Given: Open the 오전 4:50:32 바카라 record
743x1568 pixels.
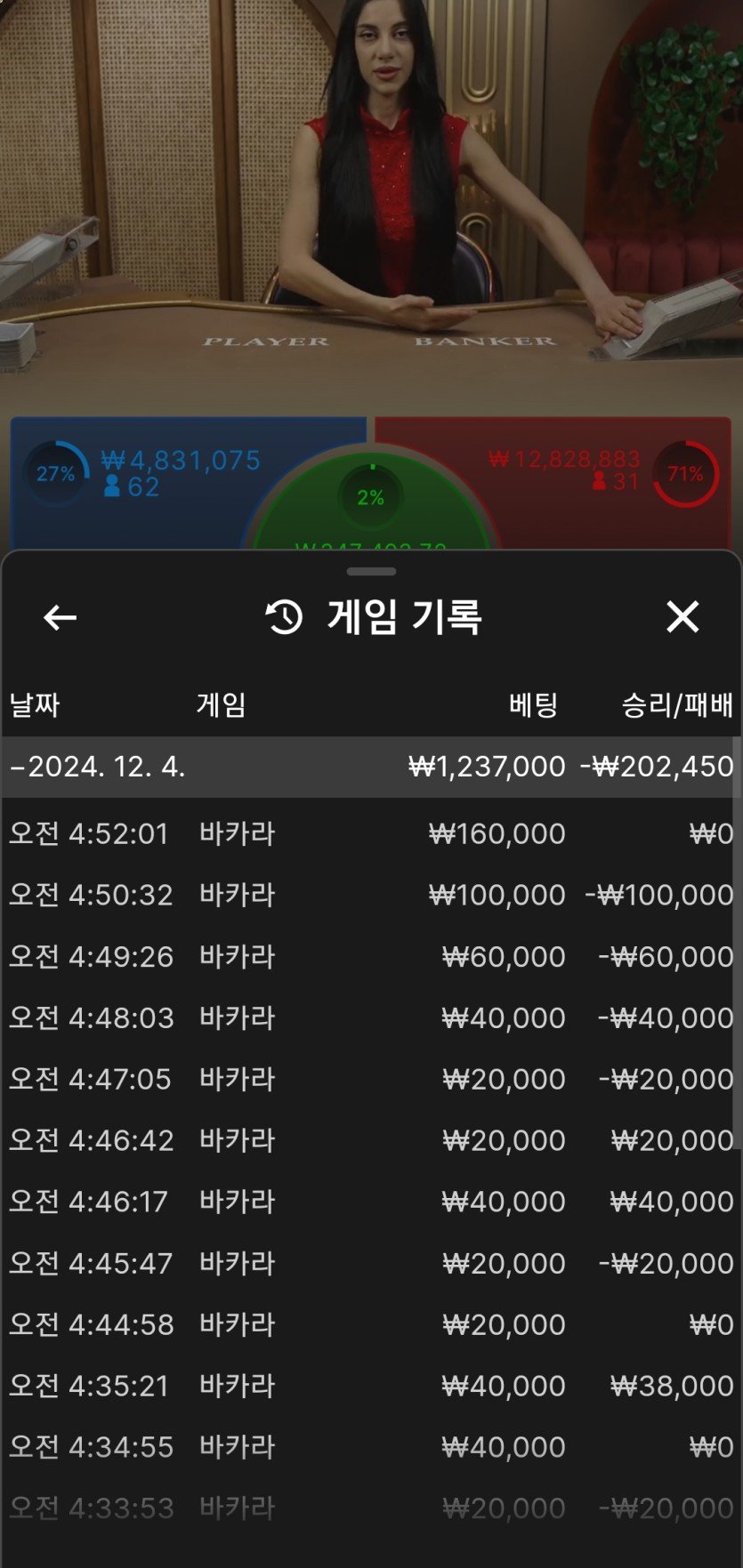Looking at the screenshot, I should (x=370, y=895).
